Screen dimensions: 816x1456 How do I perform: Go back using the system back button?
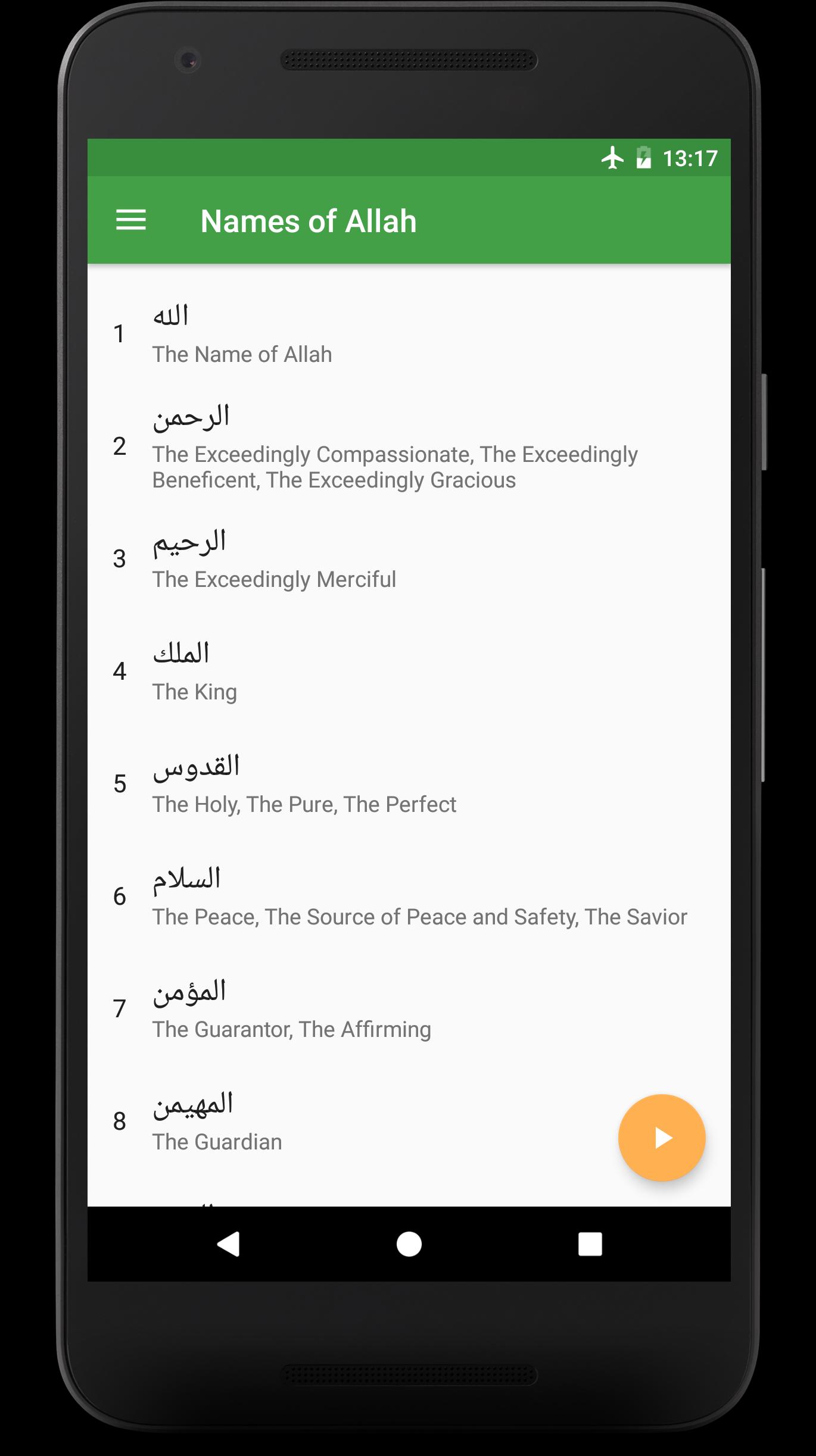point(228,1243)
